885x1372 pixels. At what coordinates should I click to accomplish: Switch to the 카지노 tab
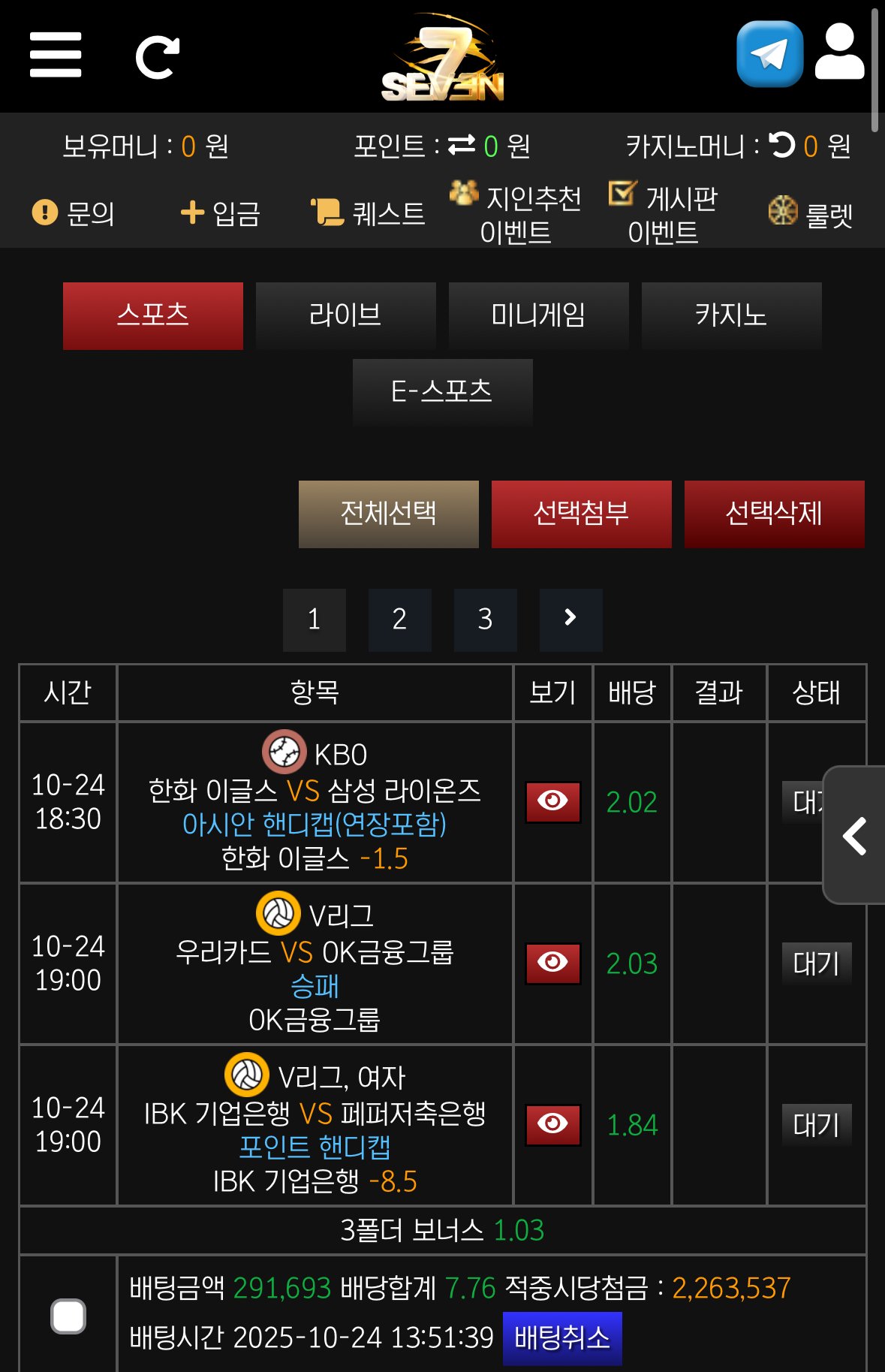pos(731,315)
